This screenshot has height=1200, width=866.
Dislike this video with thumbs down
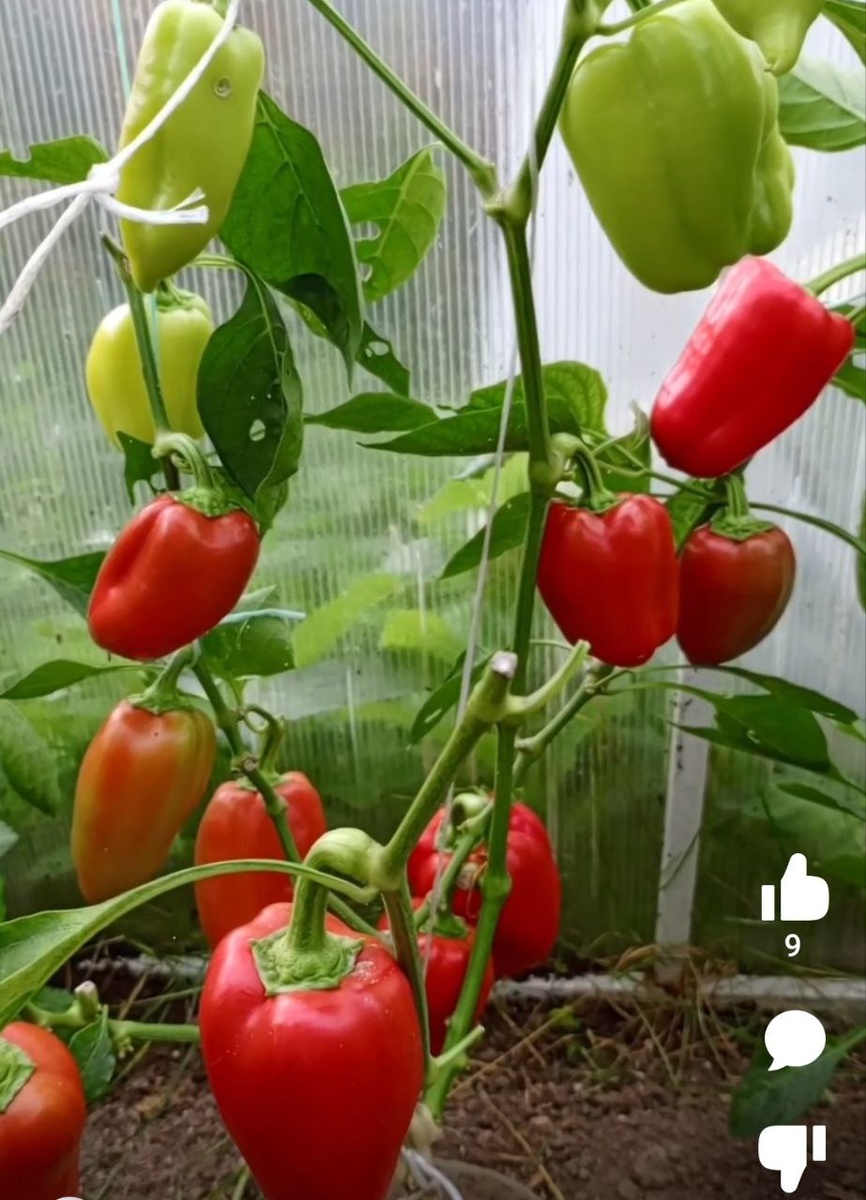792,1155
